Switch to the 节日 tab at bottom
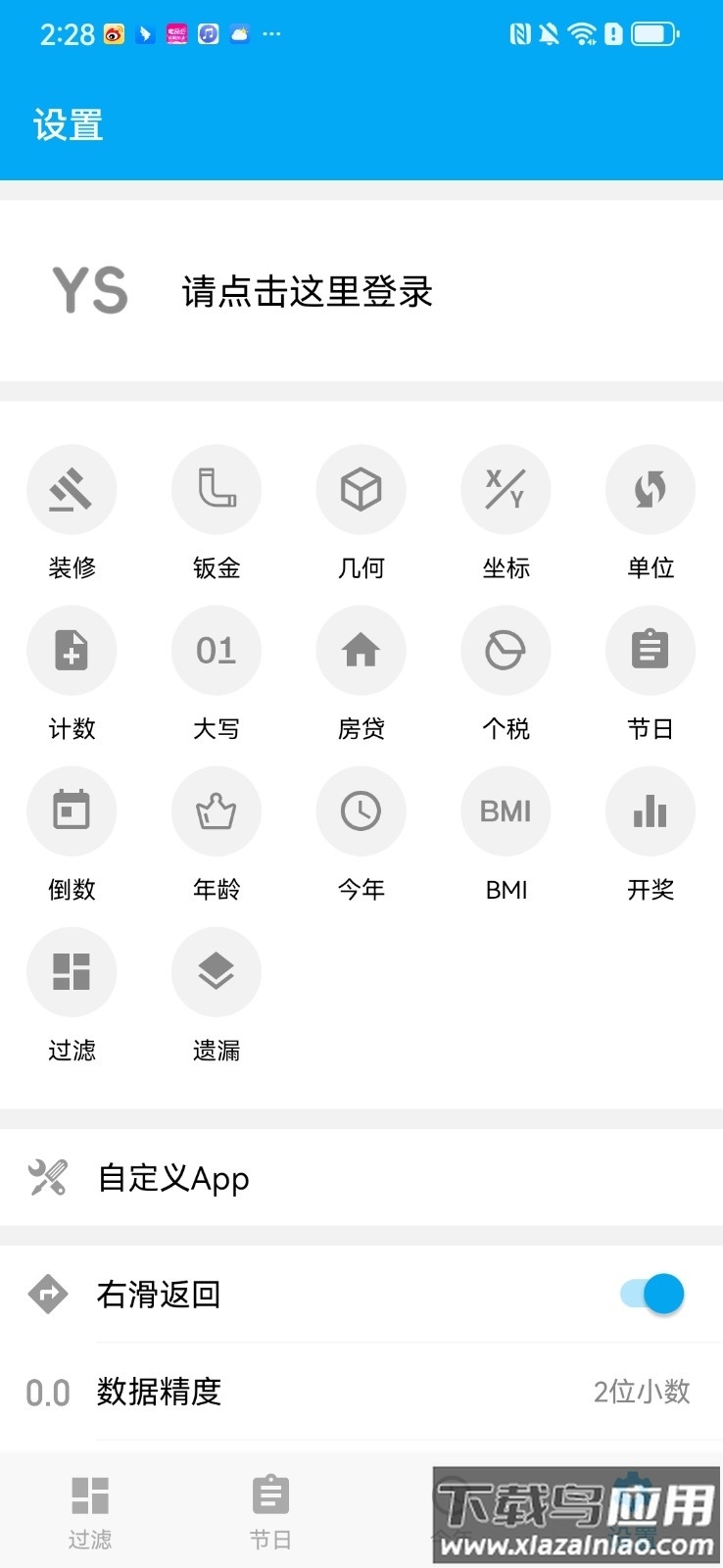723x1568 pixels. (x=270, y=1509)
